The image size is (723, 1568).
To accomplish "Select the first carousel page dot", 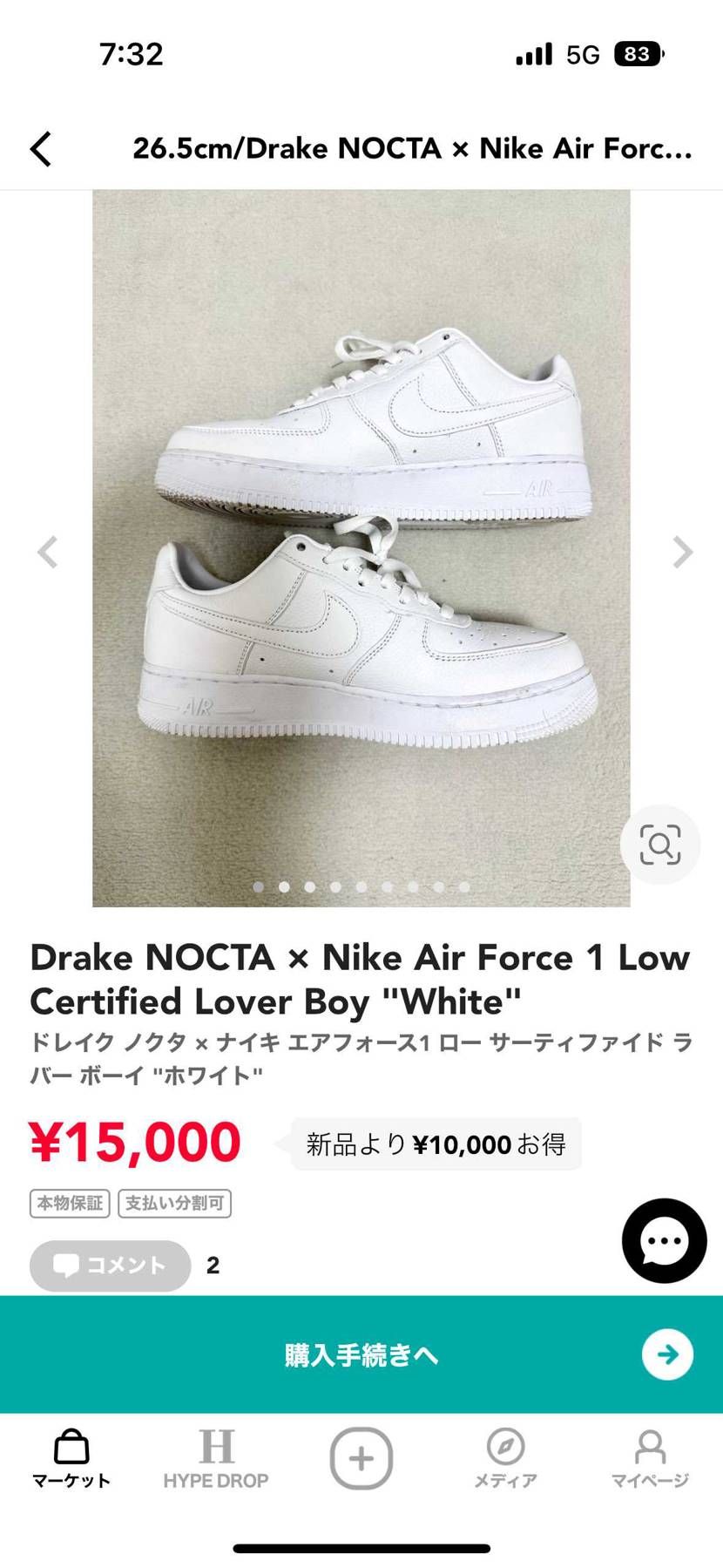I will tap(258, 886).
